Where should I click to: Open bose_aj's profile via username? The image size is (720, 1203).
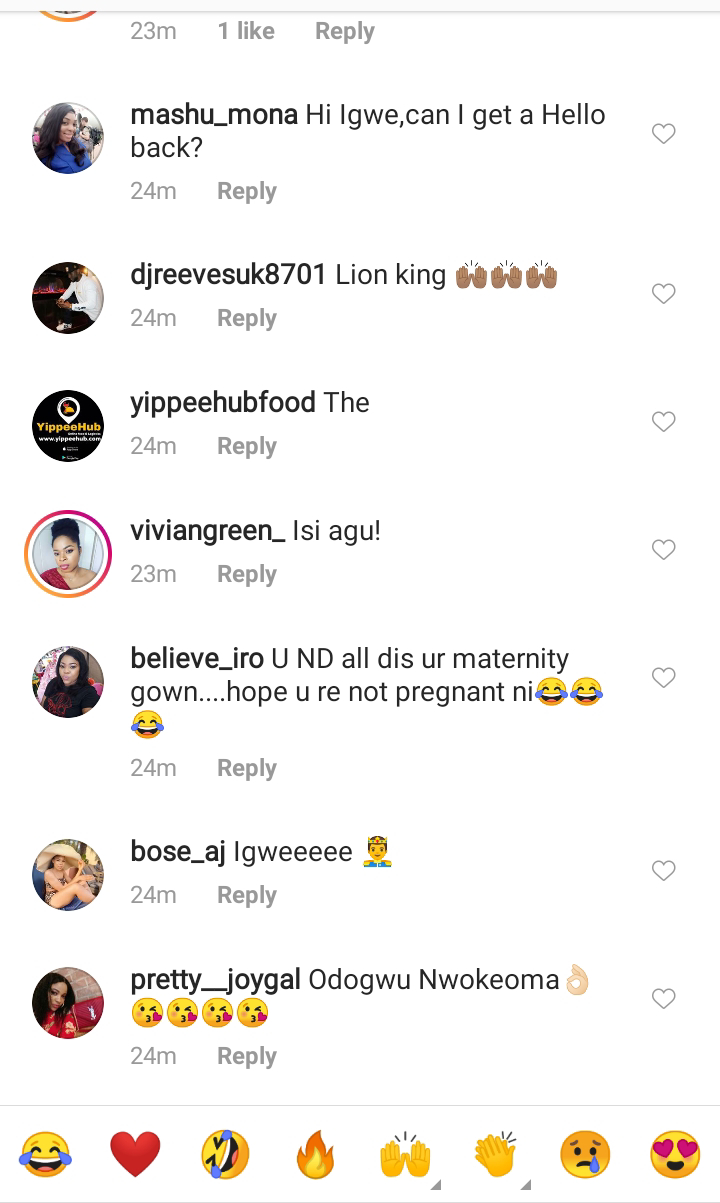[177, 852]
